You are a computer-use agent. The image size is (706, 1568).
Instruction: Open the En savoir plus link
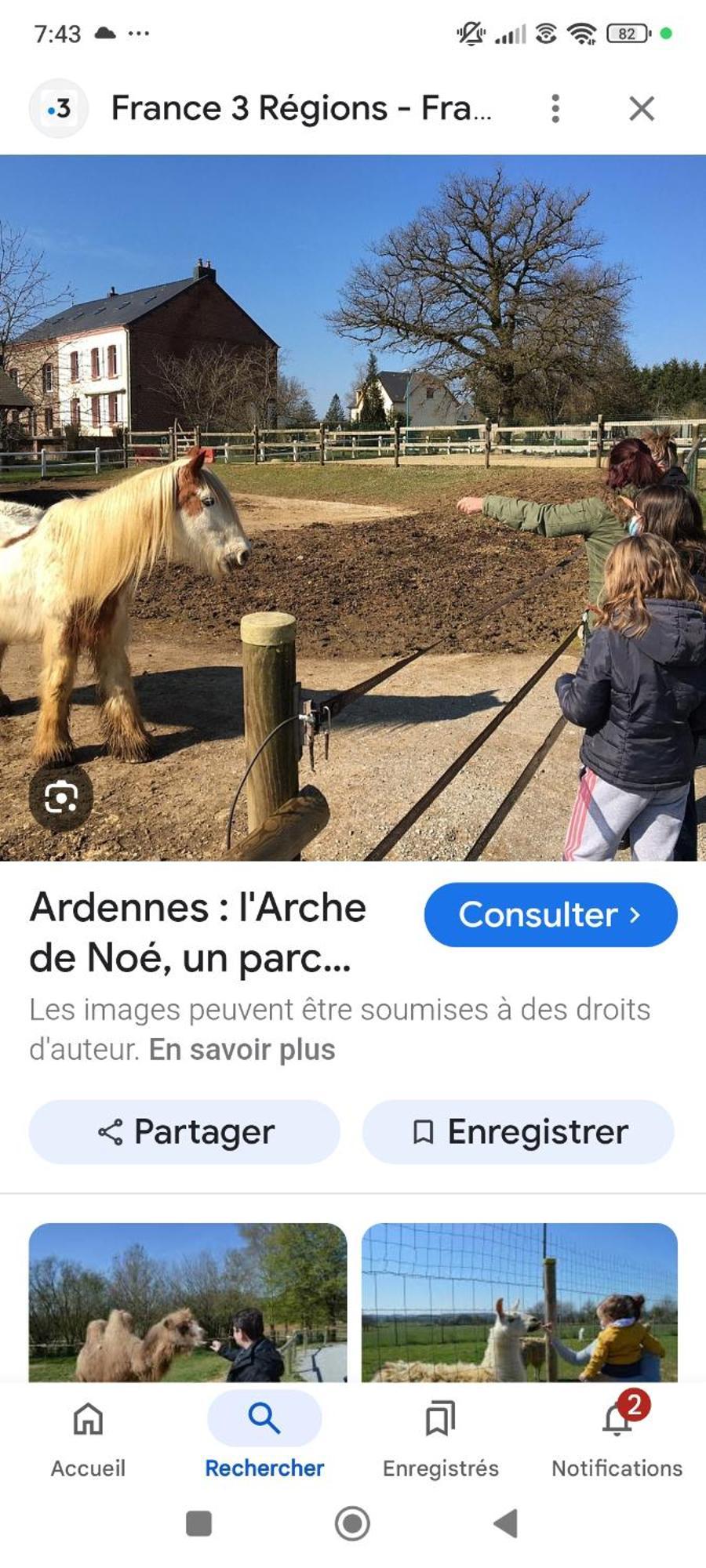242,1049
